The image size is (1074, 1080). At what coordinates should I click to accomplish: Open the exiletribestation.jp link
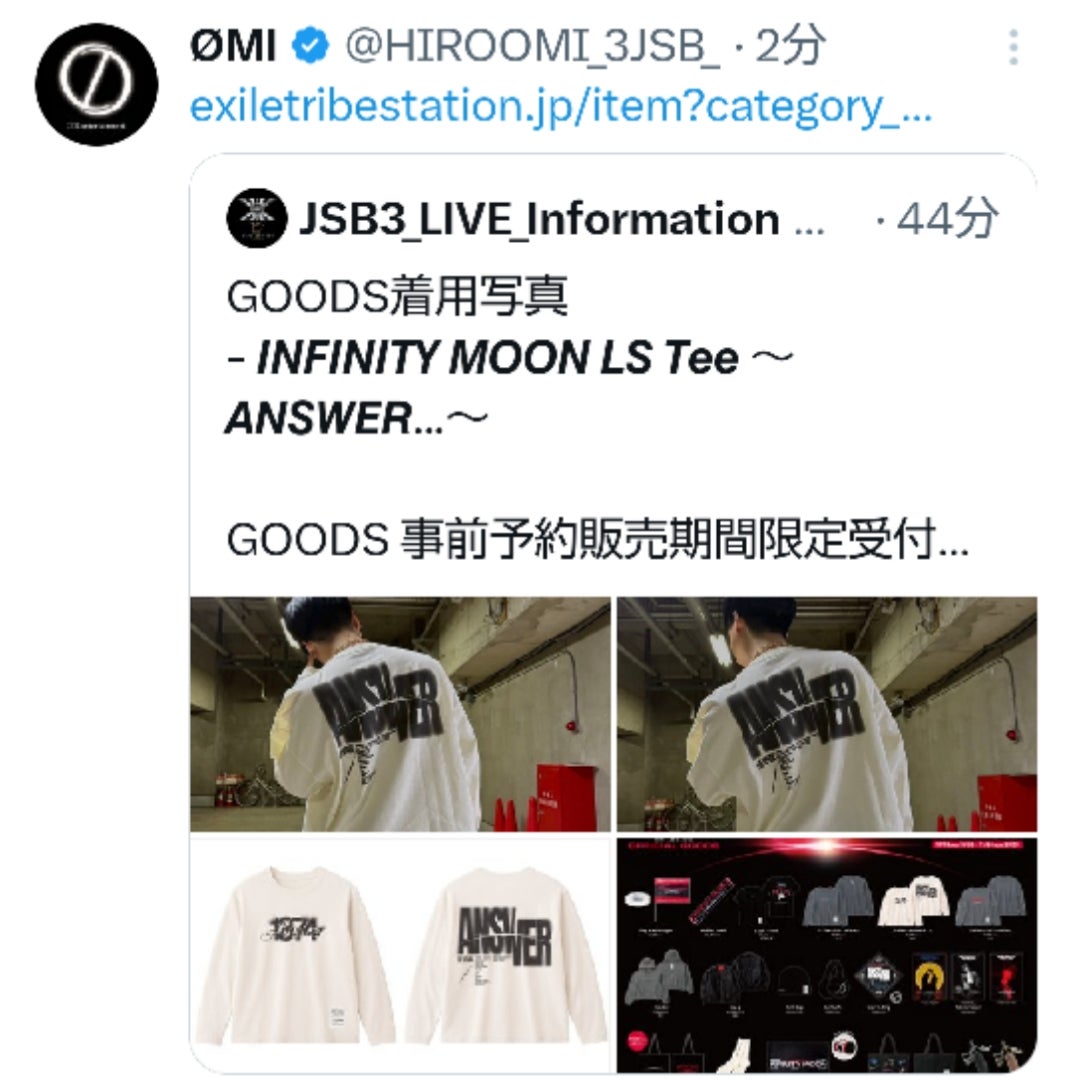coord(560,107)
